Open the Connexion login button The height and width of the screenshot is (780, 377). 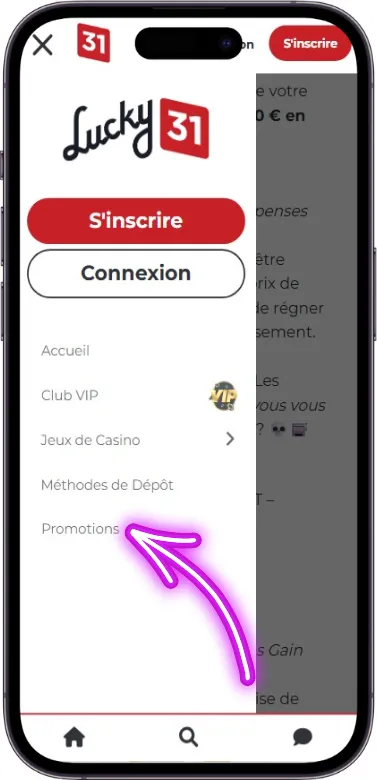coord(136,273)
